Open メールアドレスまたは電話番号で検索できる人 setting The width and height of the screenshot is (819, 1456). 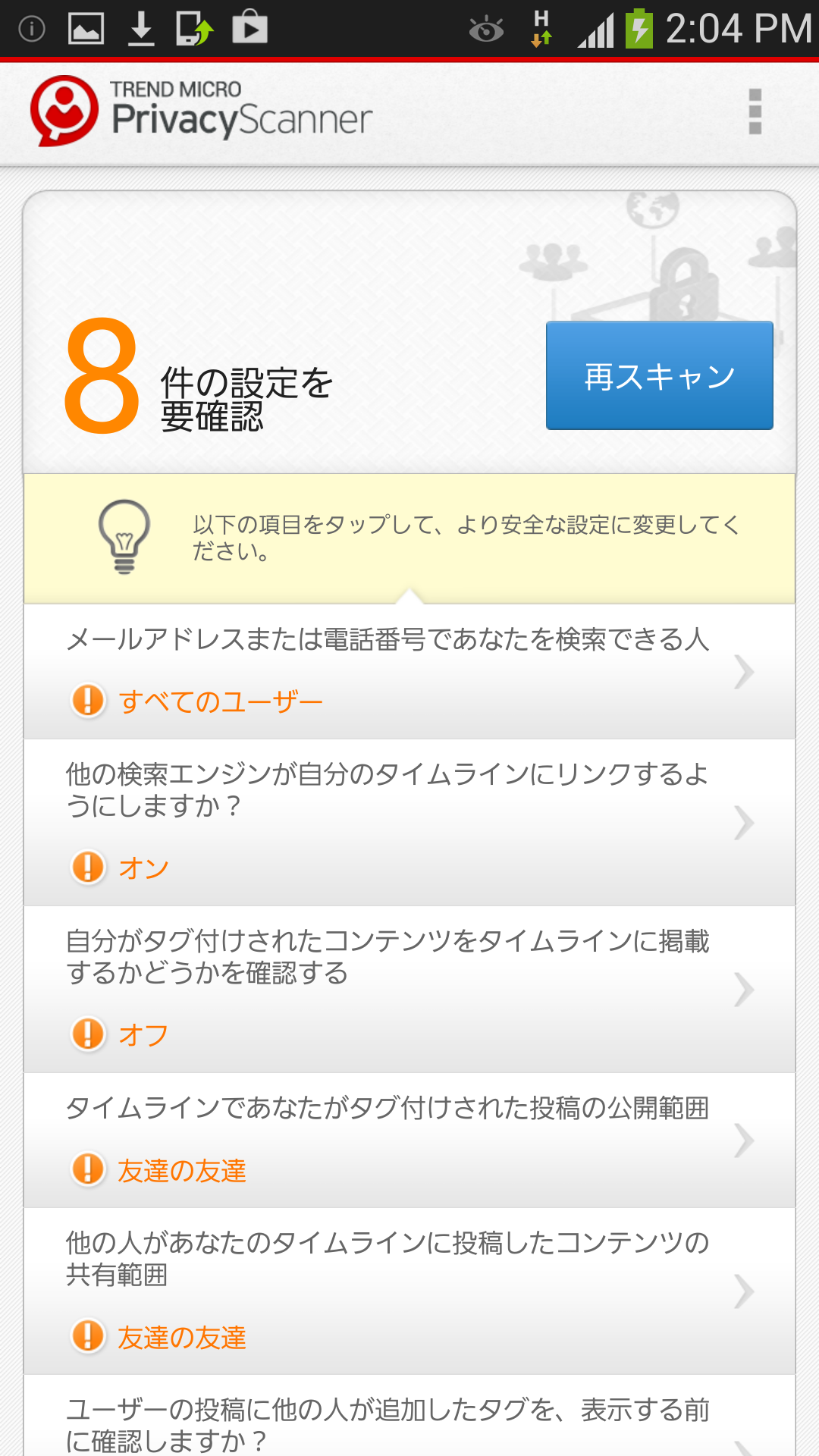[x=409, y=671]
